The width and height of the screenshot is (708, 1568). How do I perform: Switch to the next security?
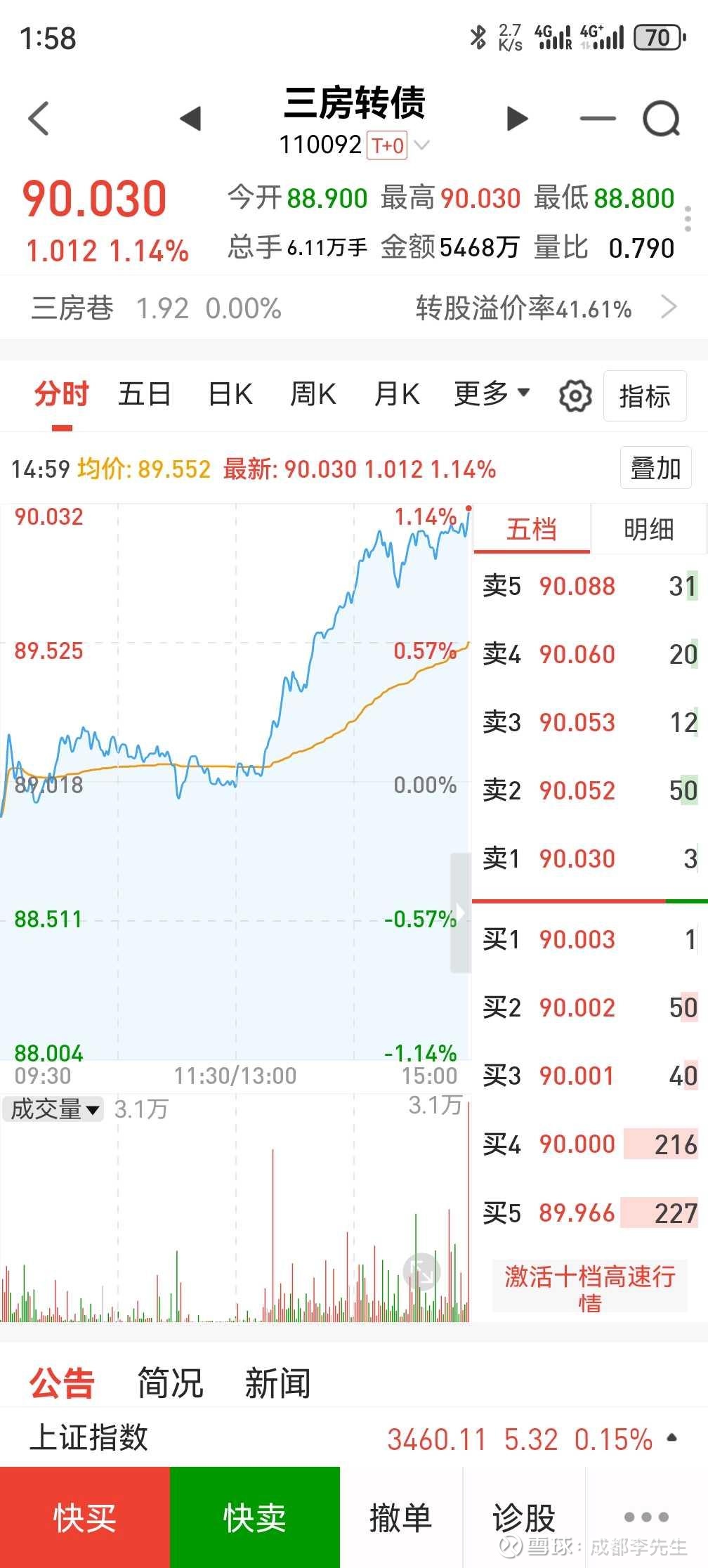pyautogui.click(x=518, y=118)
